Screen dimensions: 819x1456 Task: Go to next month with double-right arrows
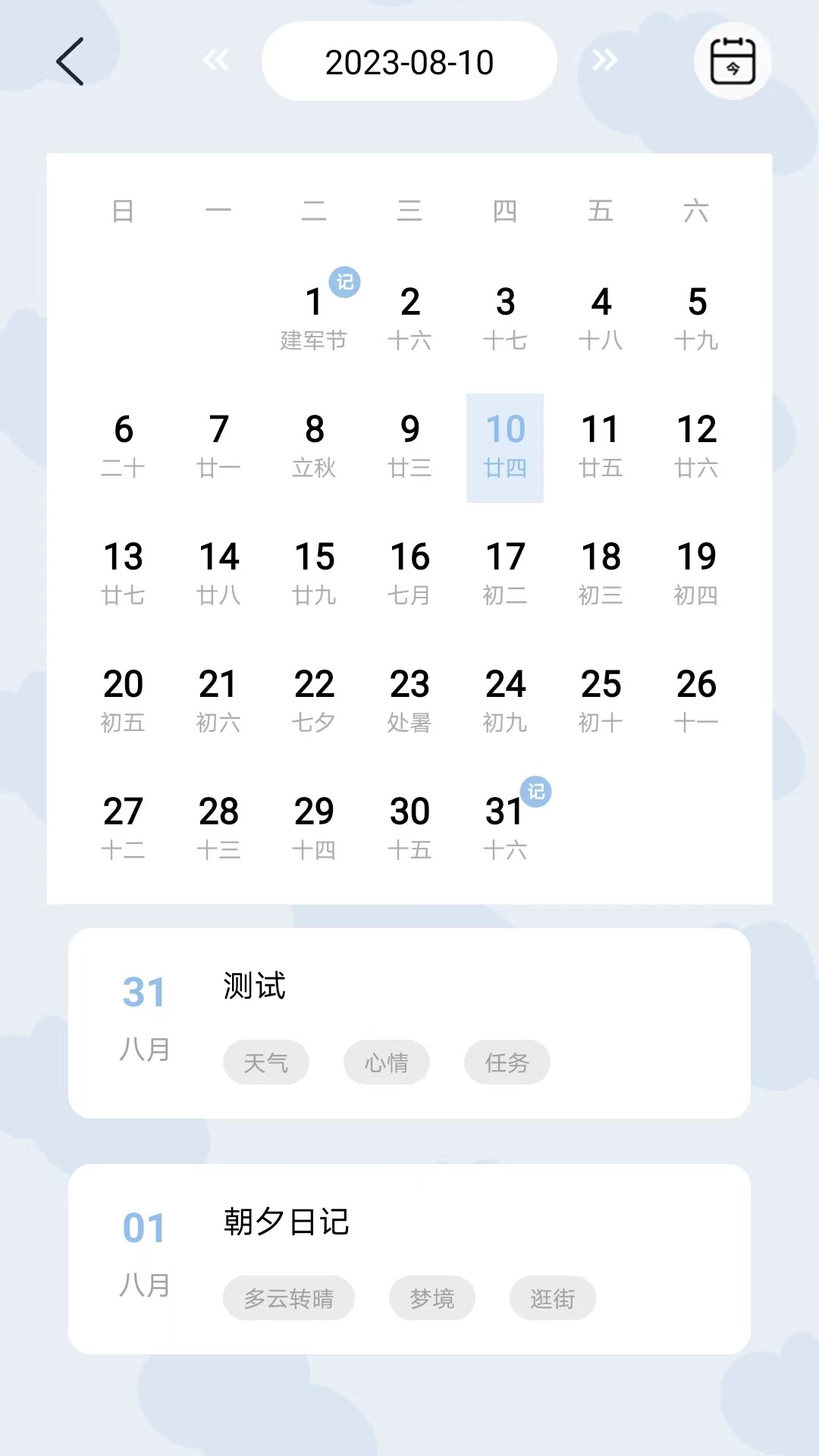point(603,61)
